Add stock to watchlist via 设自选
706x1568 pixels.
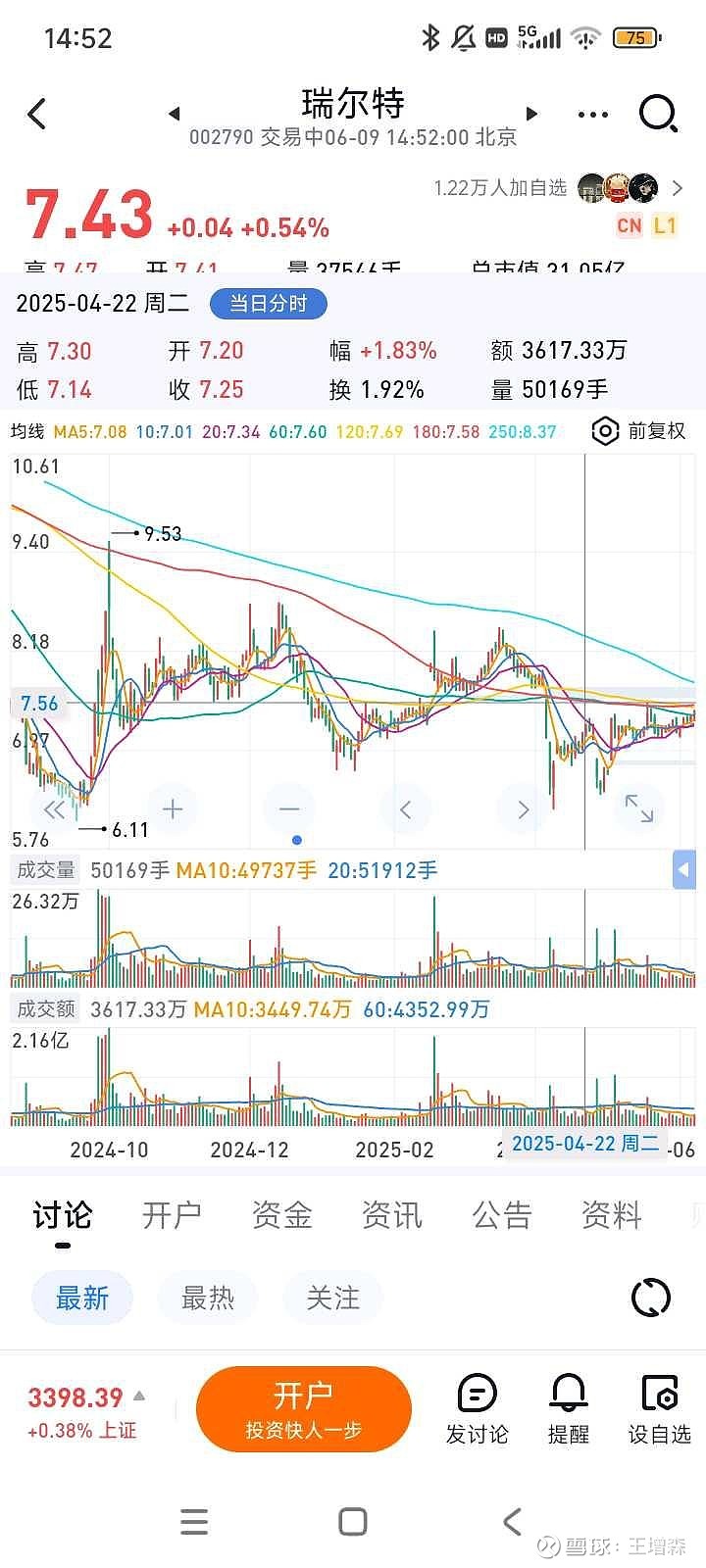coord(660,1409)
